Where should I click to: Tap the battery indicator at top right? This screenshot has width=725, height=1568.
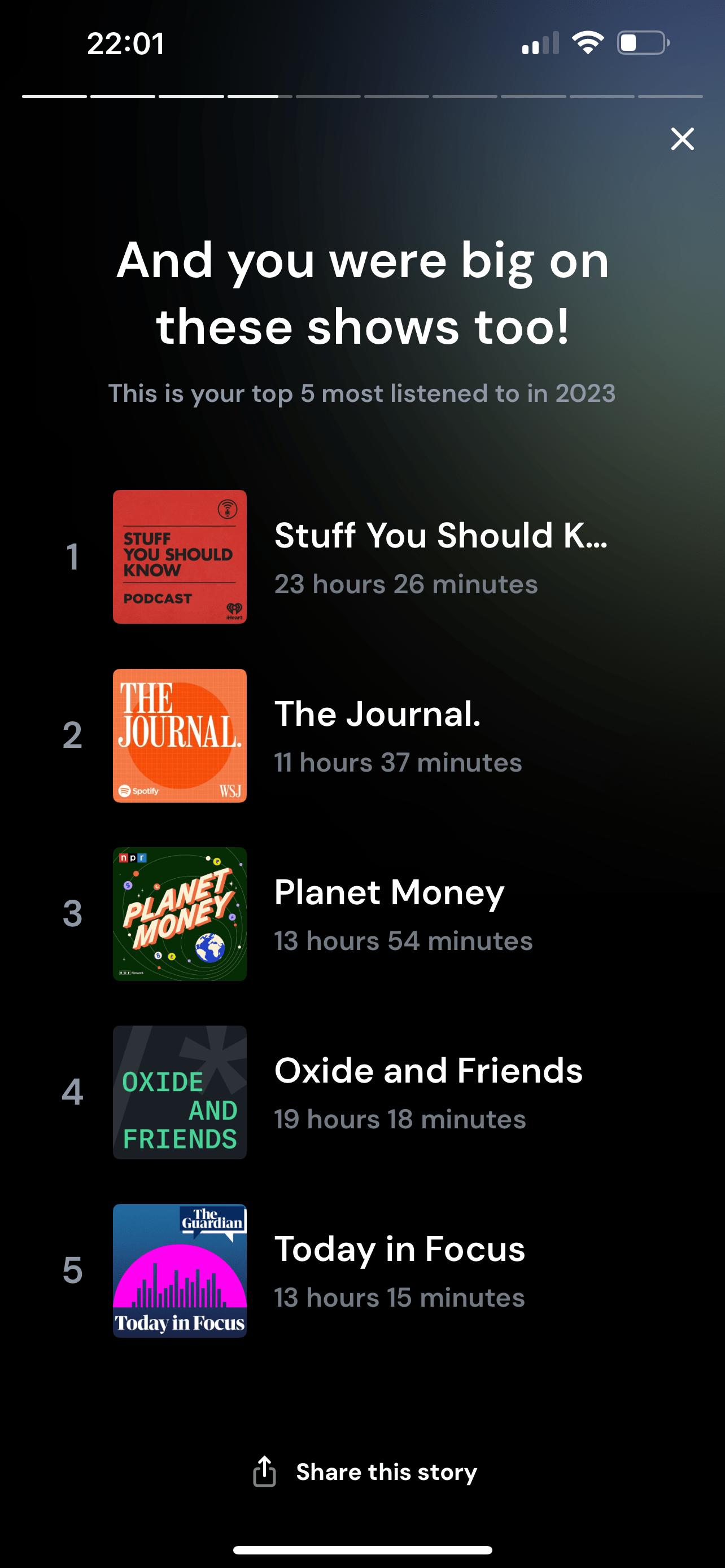click(642, 42)
